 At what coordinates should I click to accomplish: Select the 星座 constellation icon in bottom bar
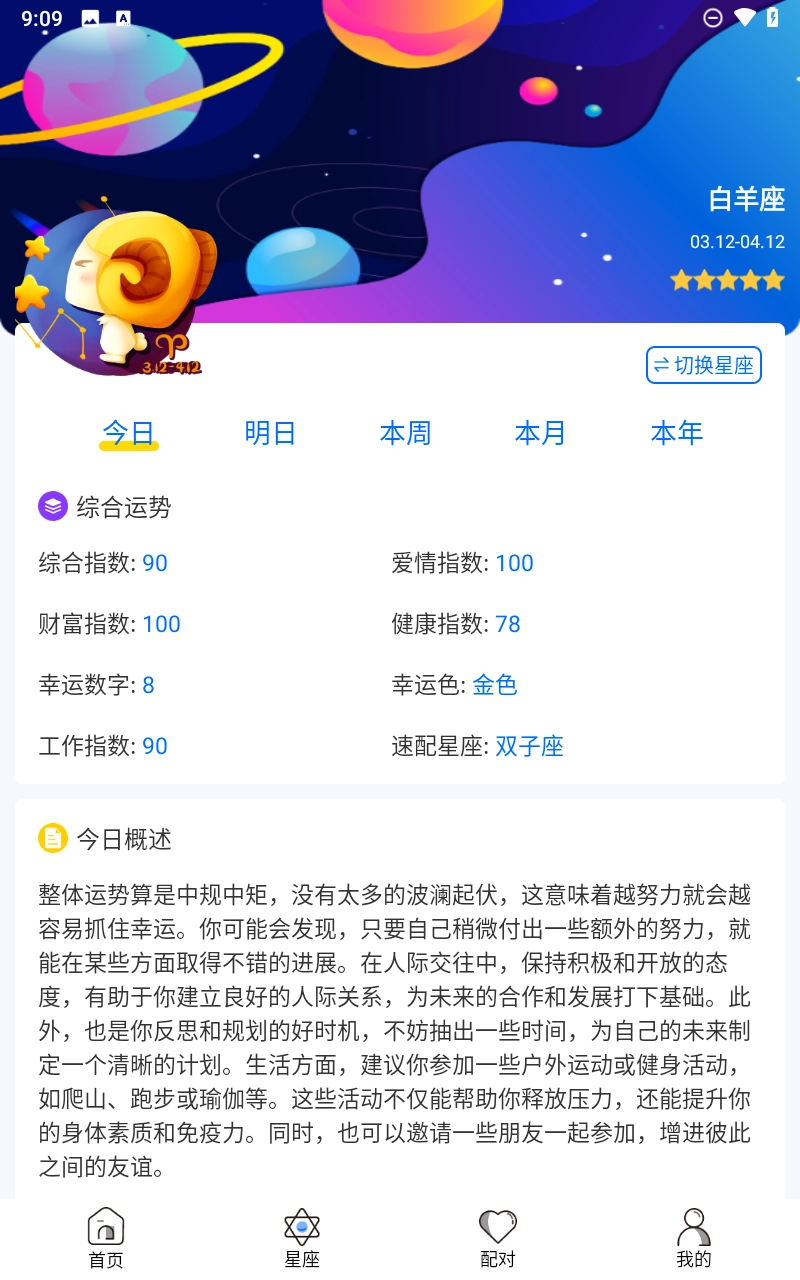pyautogui.click(x=301, y=1224)
